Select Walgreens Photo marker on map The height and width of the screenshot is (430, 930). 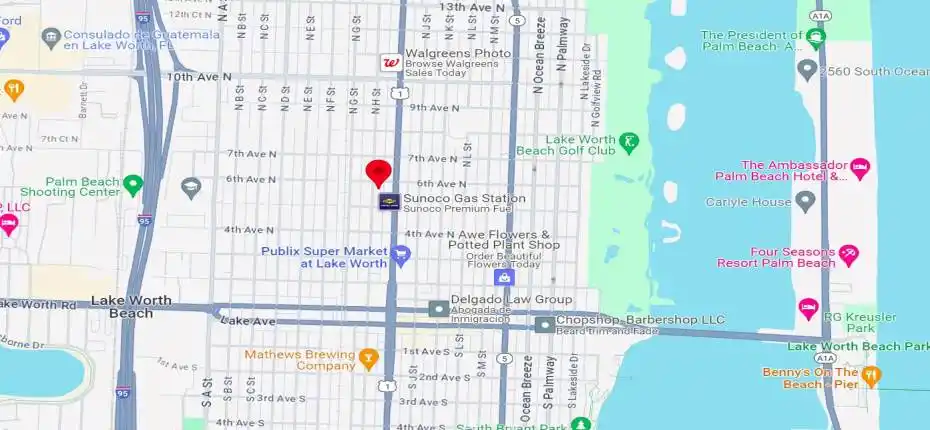pos(392,63)
